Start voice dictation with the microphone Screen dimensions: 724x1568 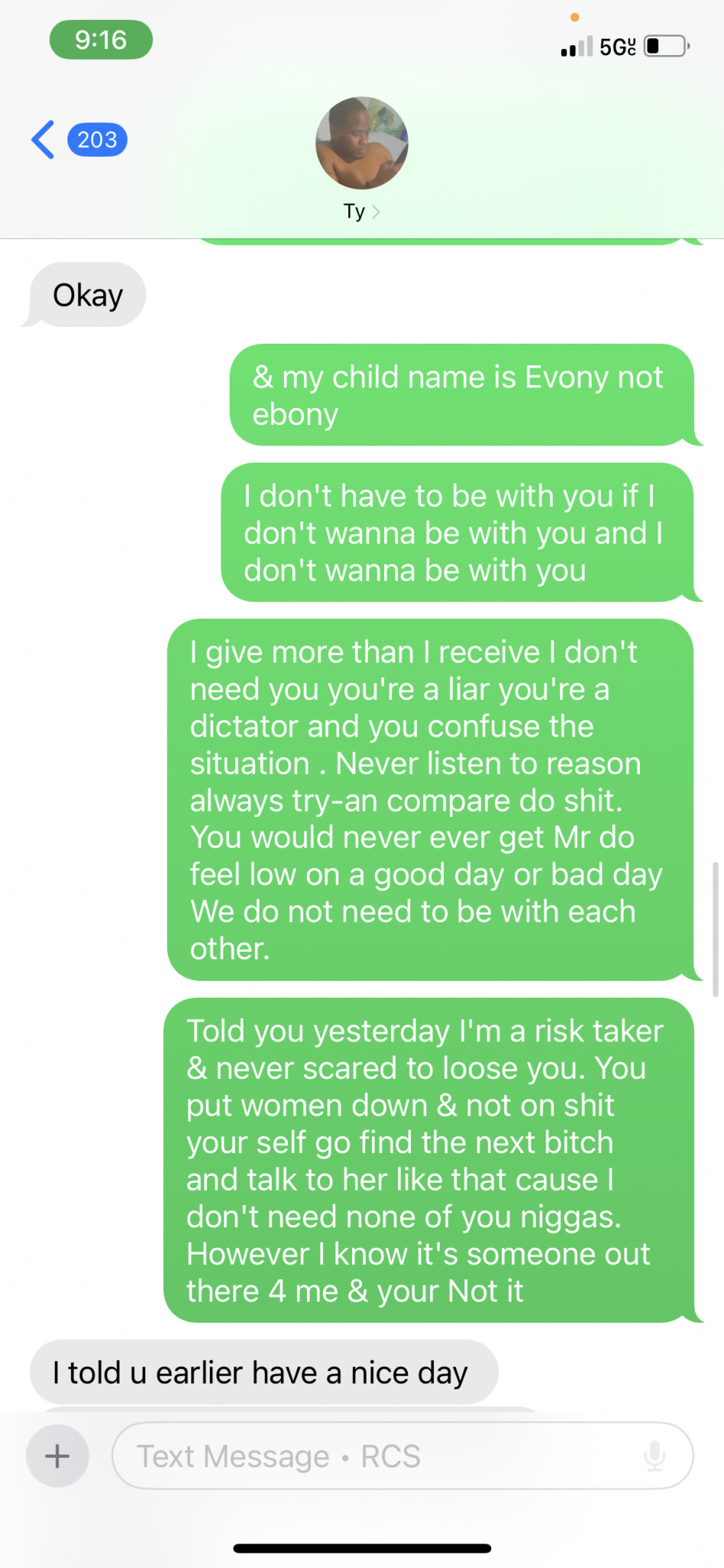click(654, 1455)
